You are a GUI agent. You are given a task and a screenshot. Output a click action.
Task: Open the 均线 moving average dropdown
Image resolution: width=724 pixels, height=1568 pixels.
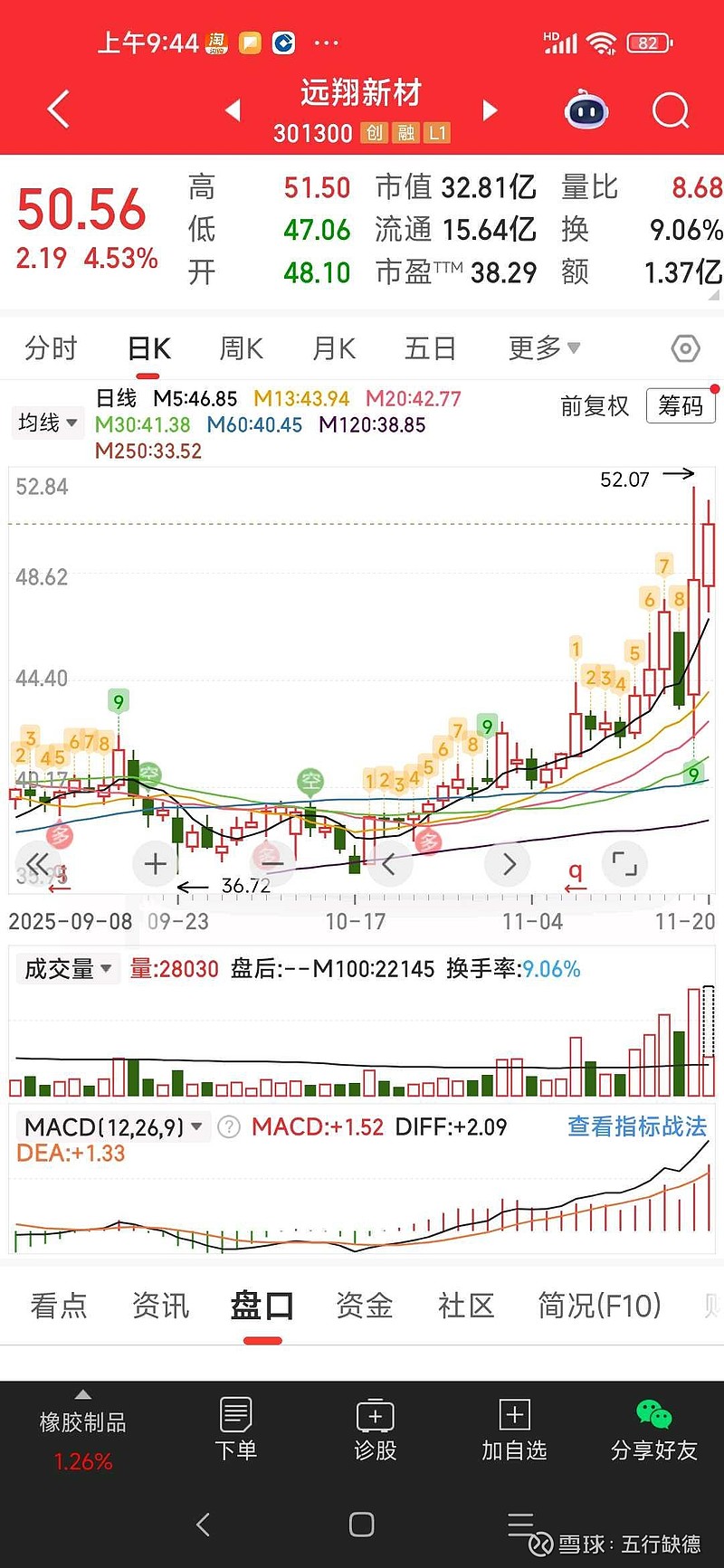(47, 423)
